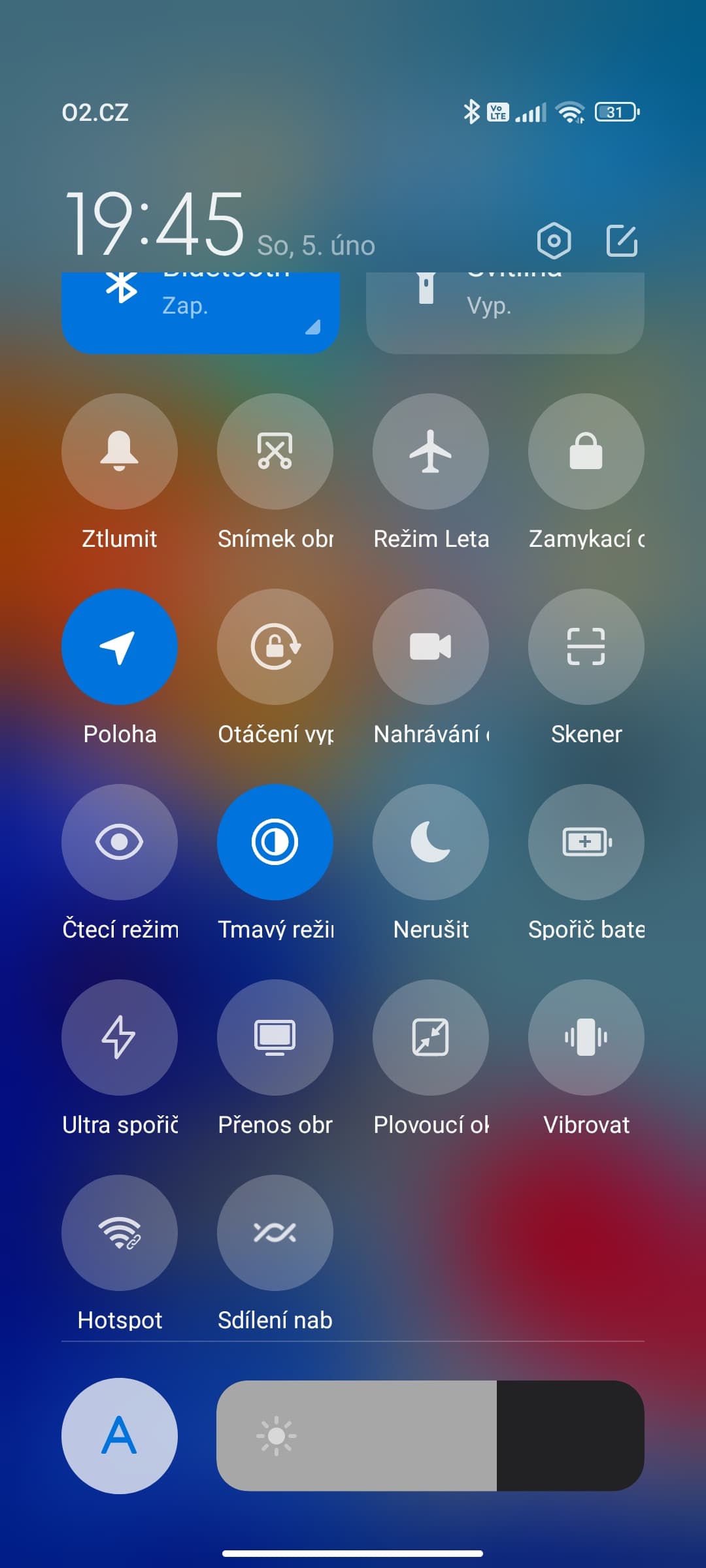Disable the Poloha location toggle

coord(120,647)
